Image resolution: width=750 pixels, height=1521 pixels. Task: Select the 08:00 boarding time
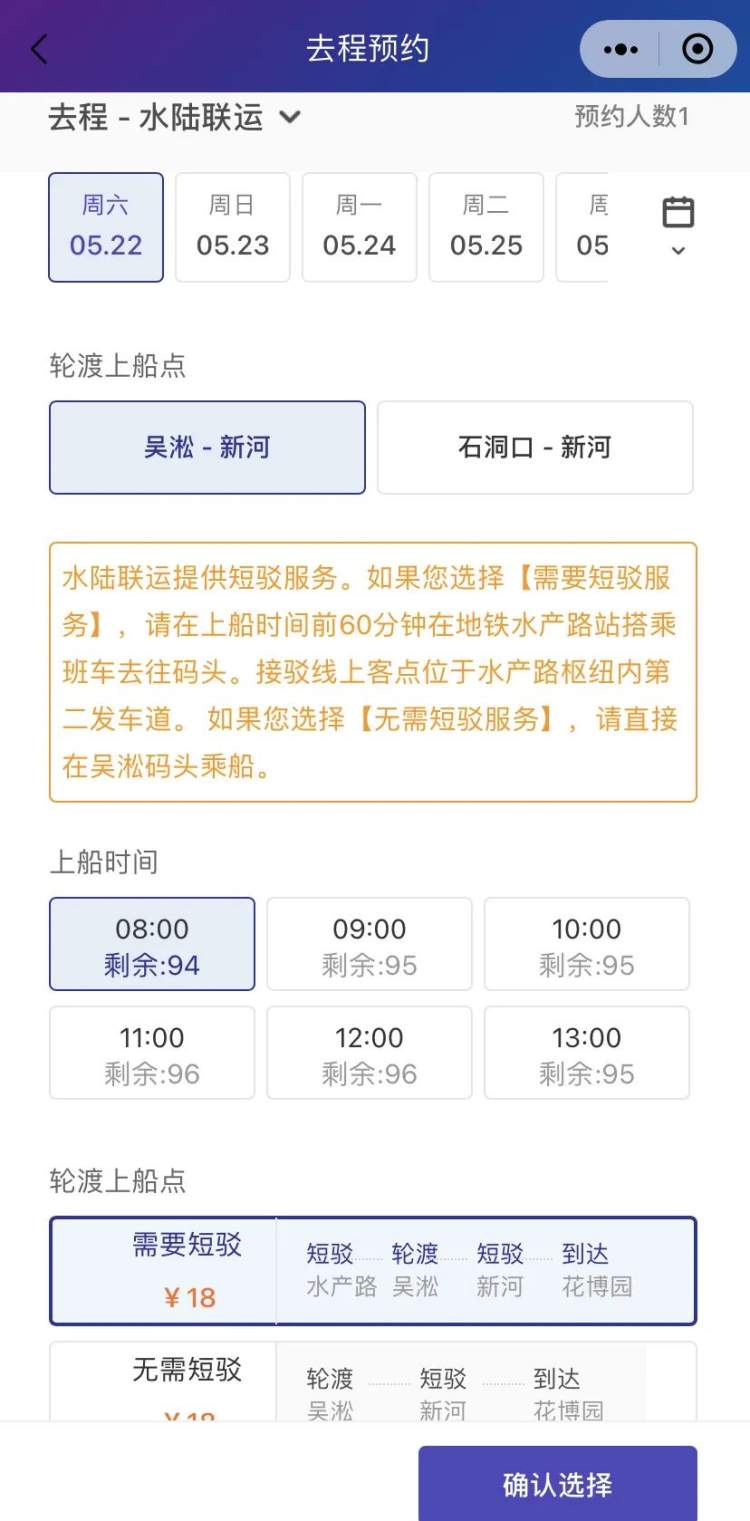[x=152, y=945]
